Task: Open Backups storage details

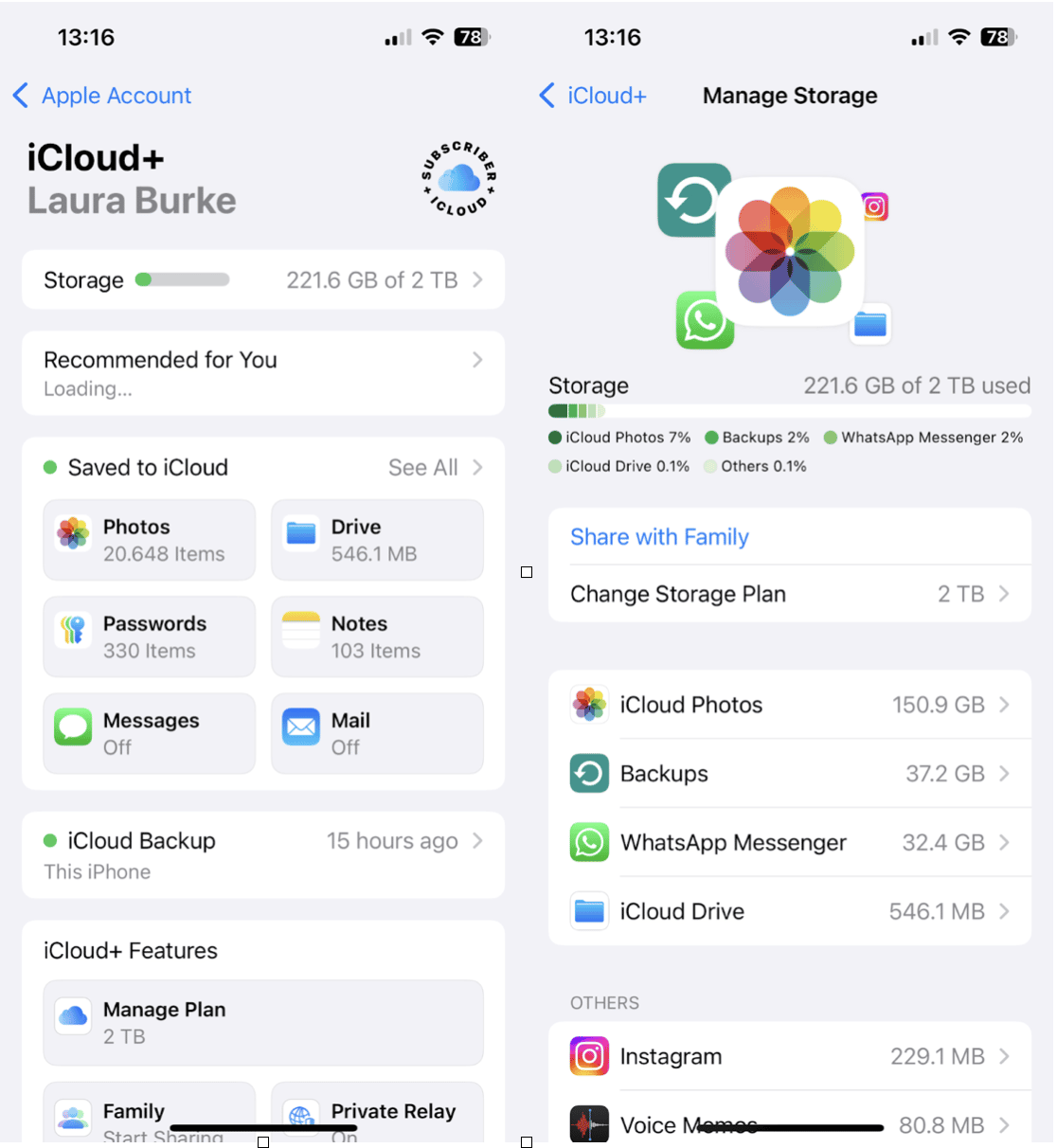Action: click(789, 774)
